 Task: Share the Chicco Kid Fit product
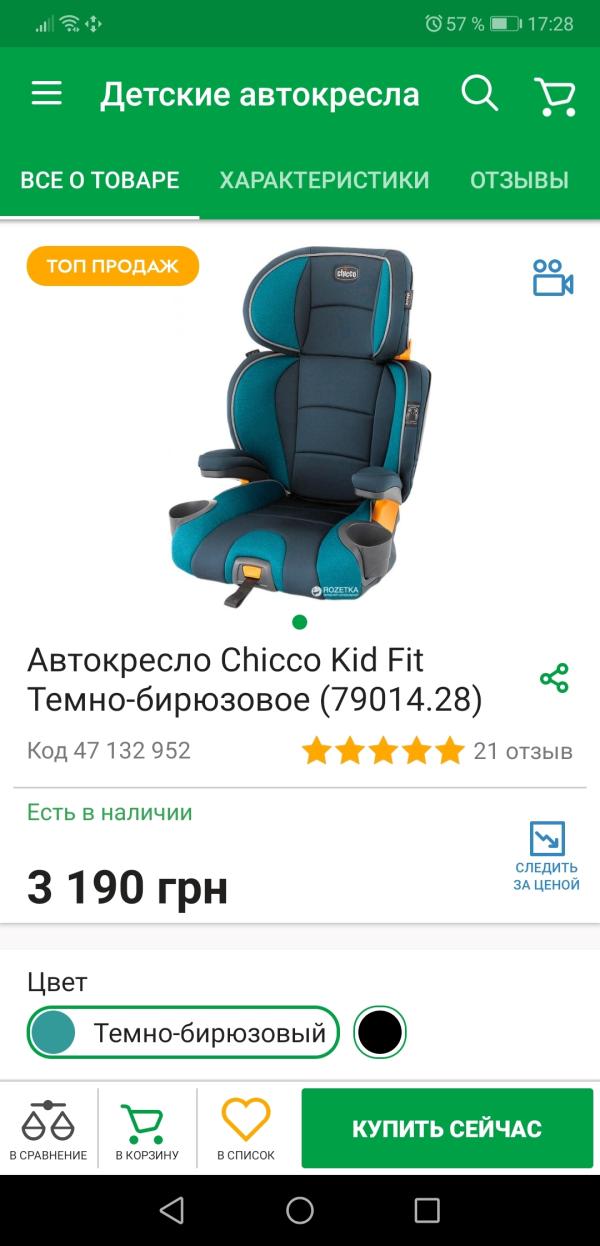pyautogui.click(x=554, y=678)
